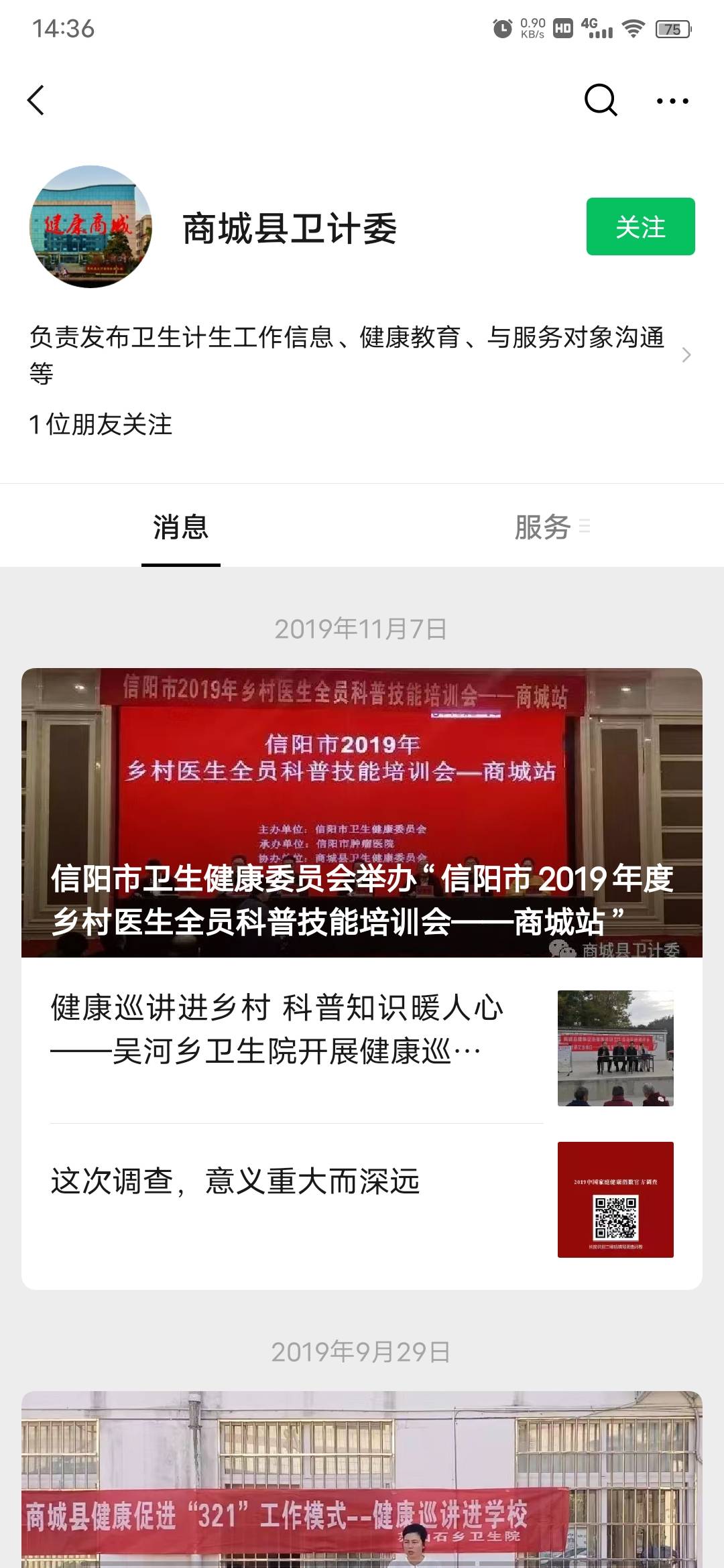This screenshot has height=1568, width=724.
Task: Switch to the 消息 tab
Action: click(181, 527)
